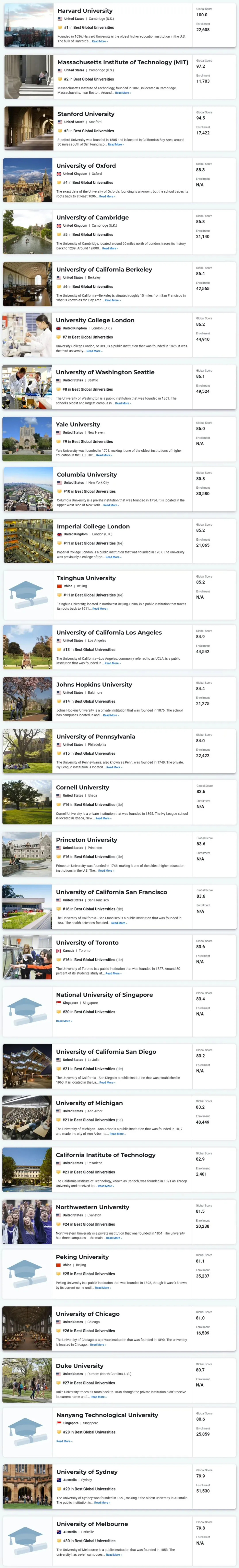Image resolution: width=239 pixels, height=1568 pixels.
Task: Open the University of Sydney listing
Action: 87,1472
